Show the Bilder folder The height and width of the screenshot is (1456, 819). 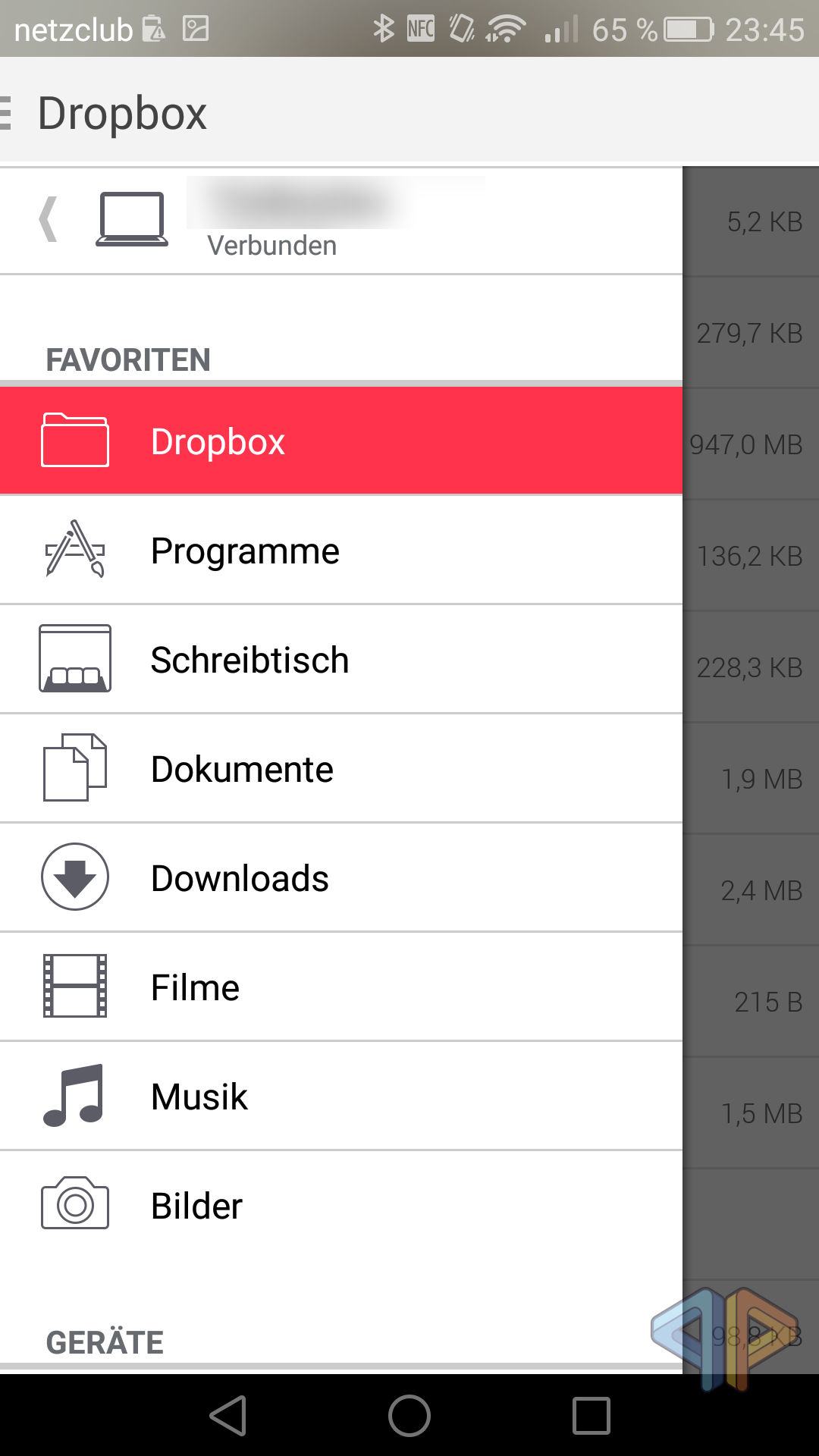[341, 1206]
